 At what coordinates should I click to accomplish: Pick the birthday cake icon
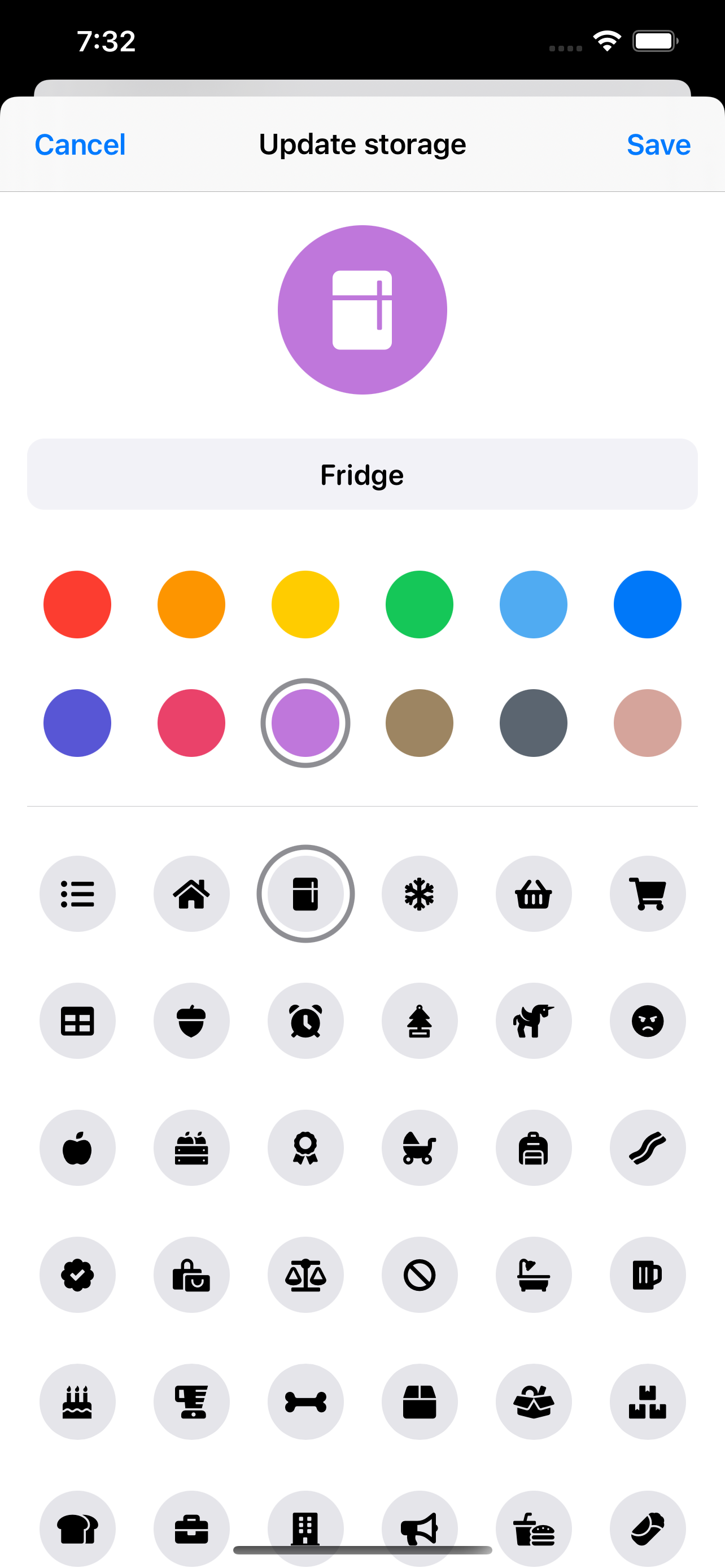click(77, 1402)
